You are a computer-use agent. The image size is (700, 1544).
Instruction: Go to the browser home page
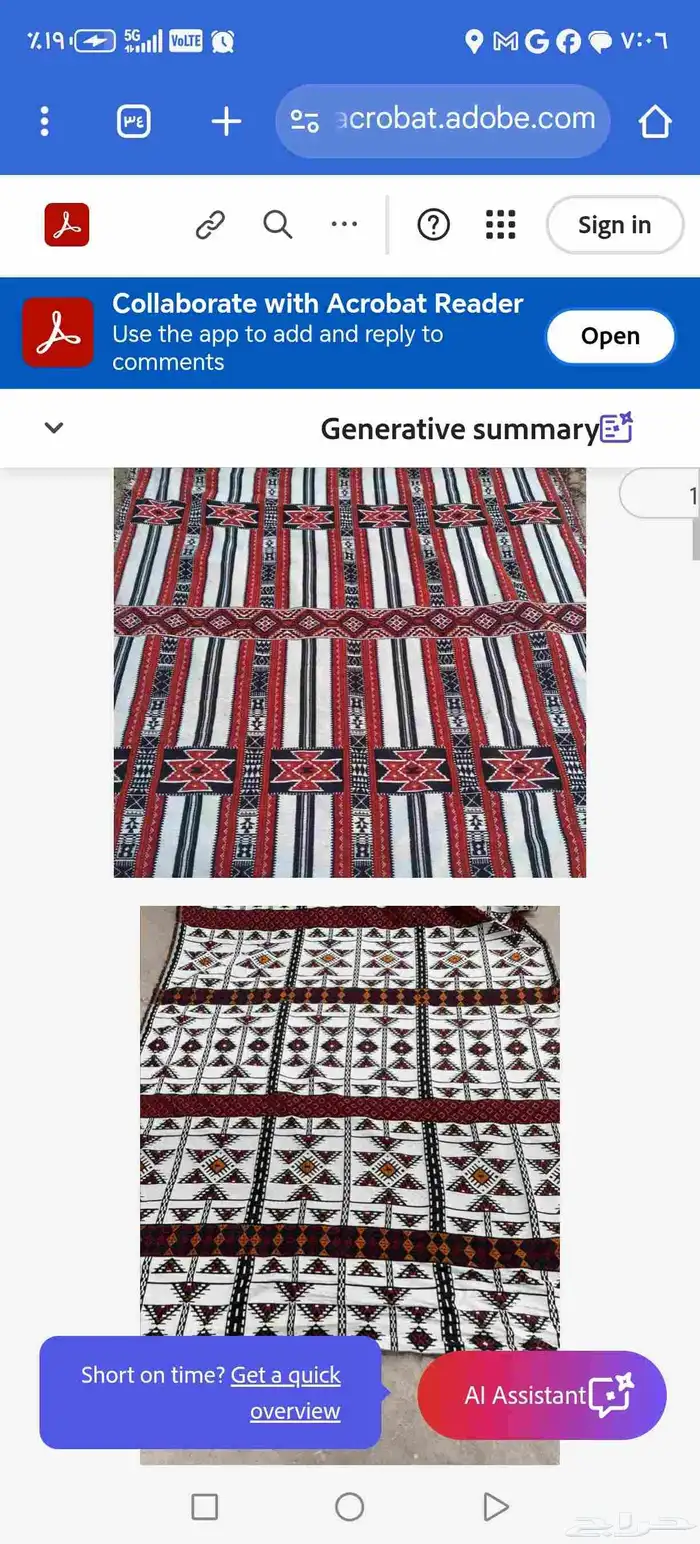[x=655, y=122]
